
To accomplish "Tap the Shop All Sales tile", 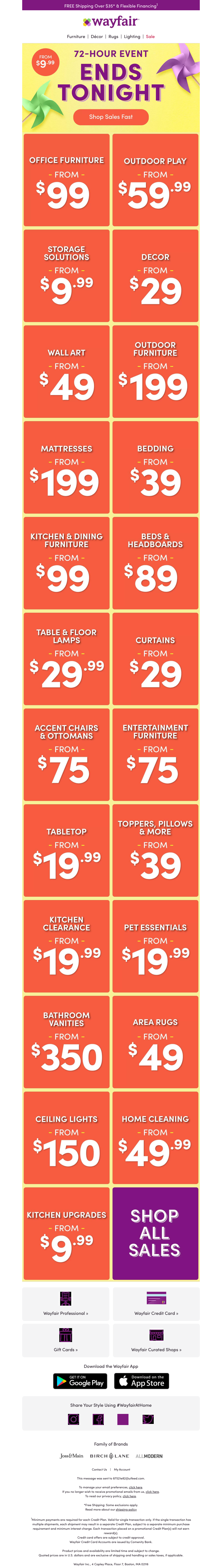I will coord(155,1233).
